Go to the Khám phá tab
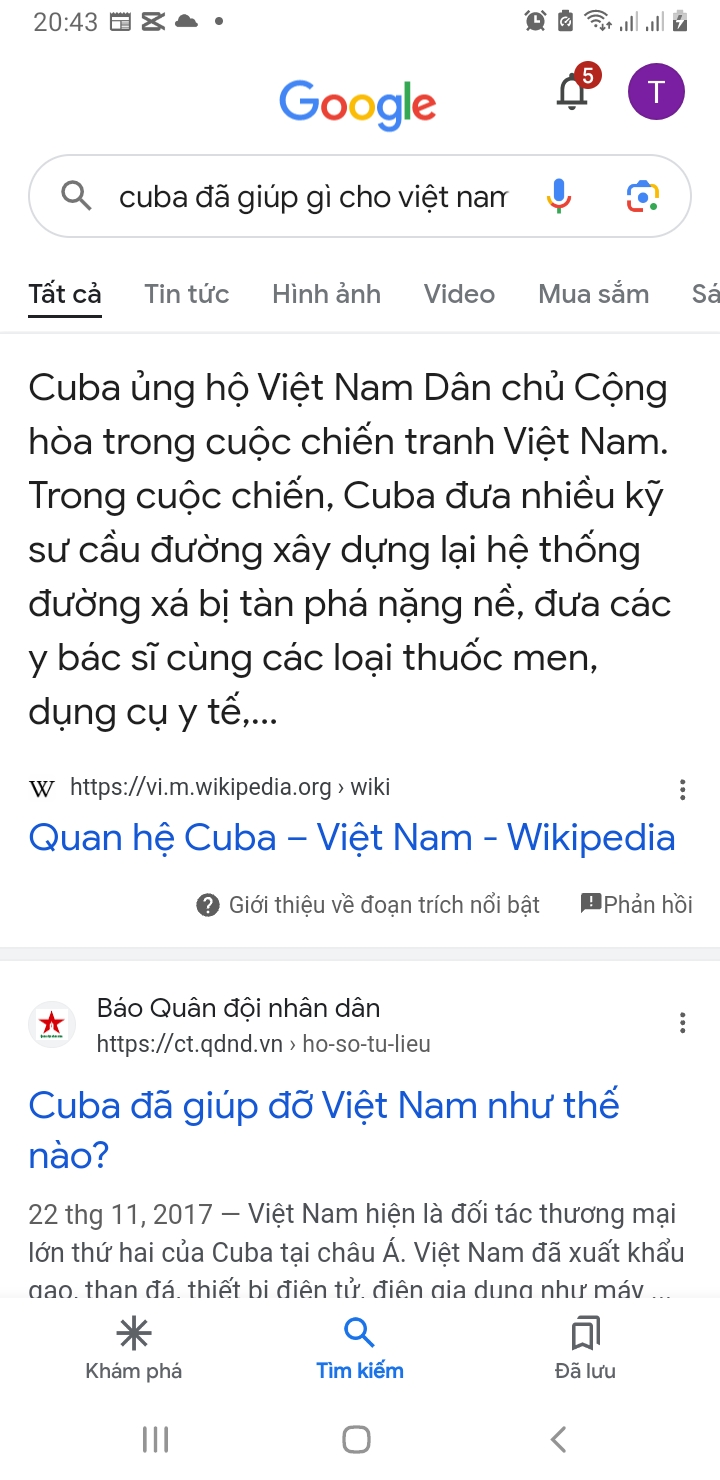This screenshot has height=1480, width=720. tap(134, 1348)
